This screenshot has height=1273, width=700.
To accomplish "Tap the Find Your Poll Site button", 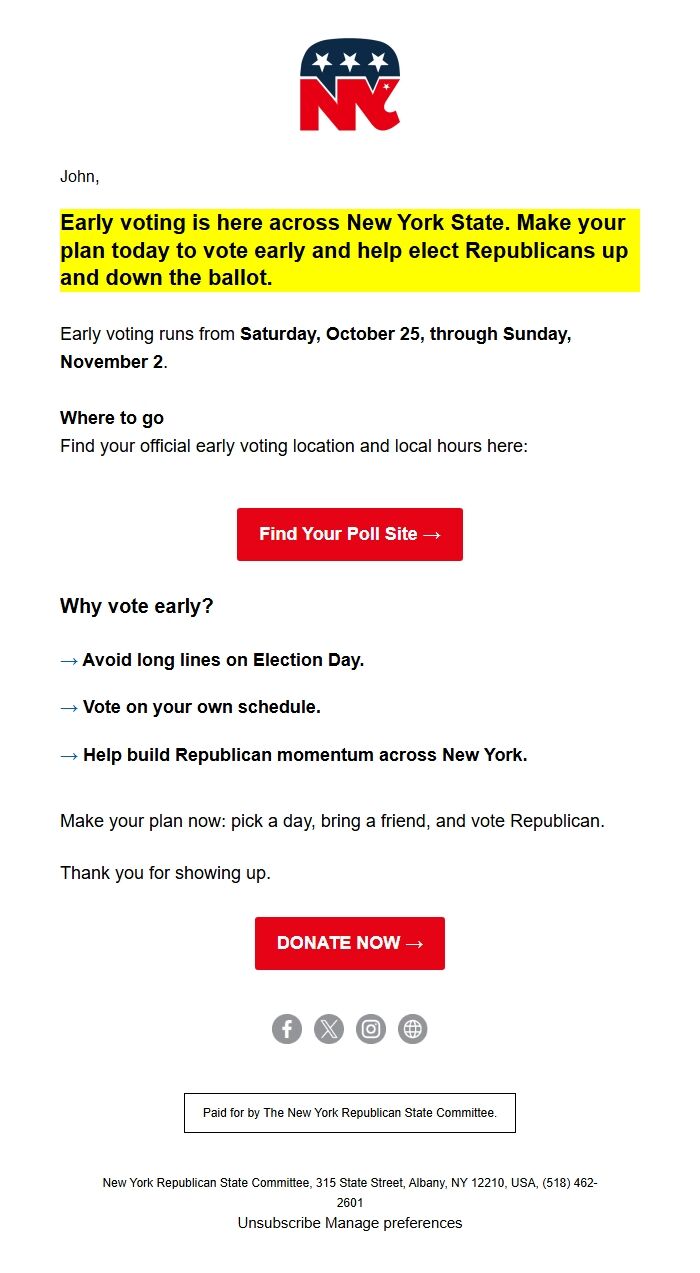I will point(349,534).
